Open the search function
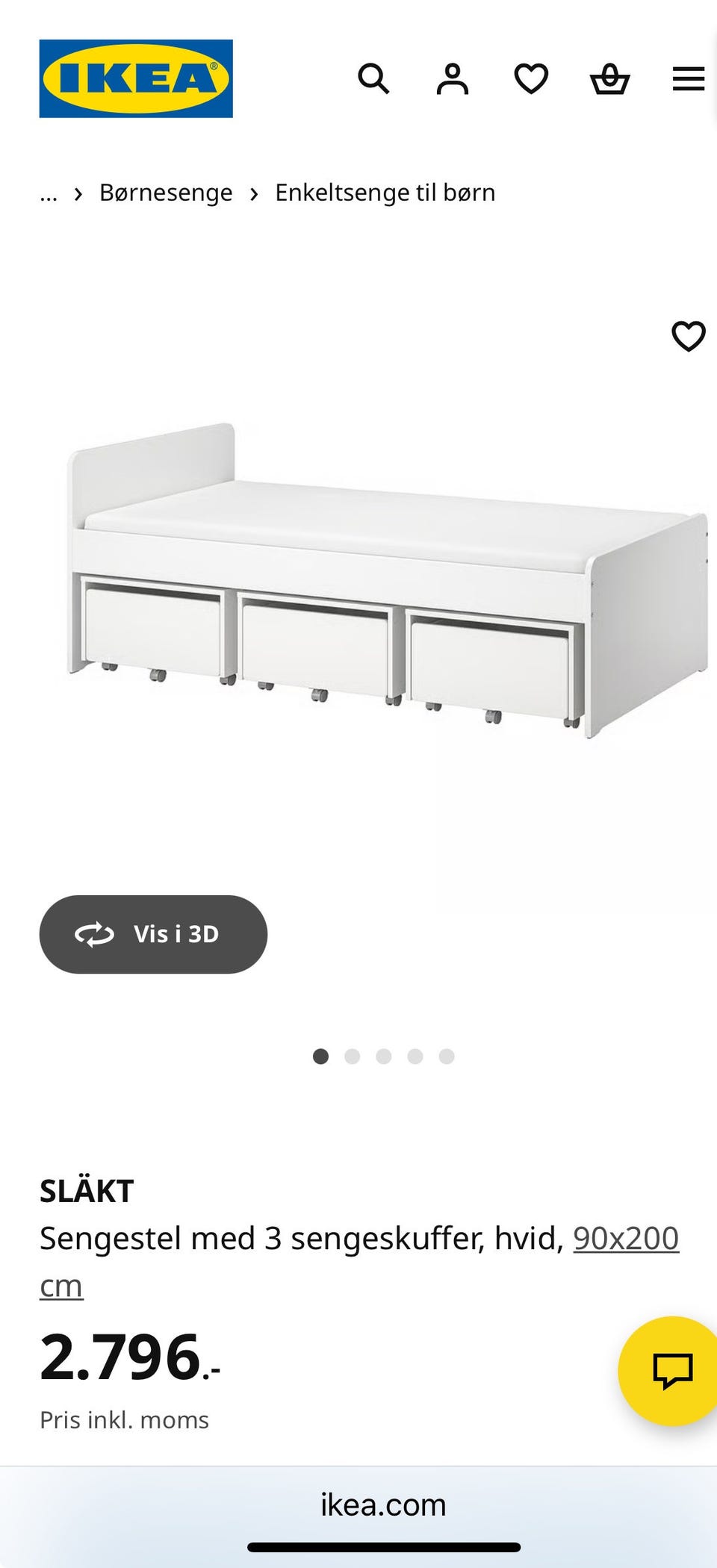The height and width of the screenshot is (1568, 717). 374,78
